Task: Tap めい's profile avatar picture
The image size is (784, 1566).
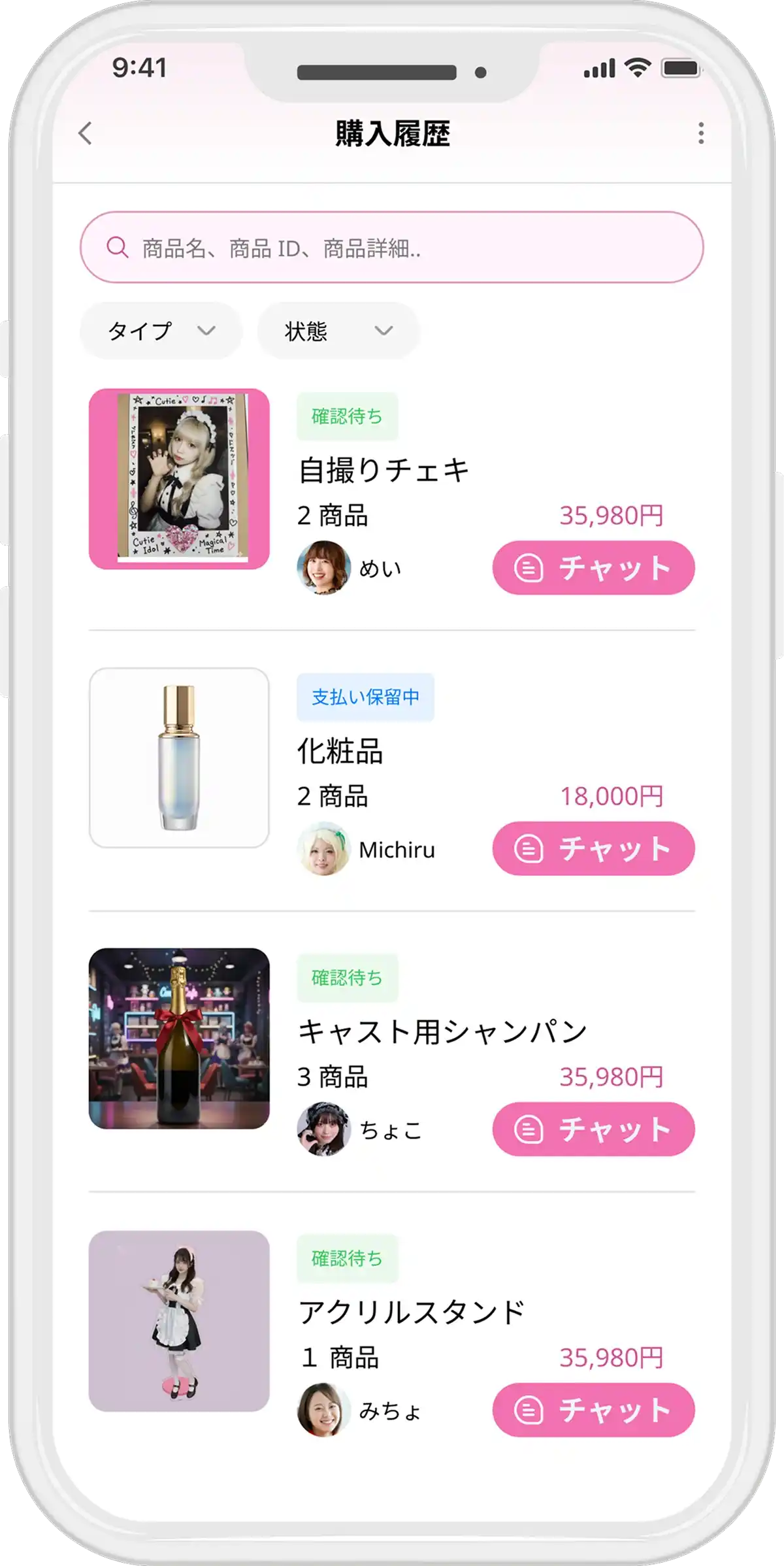Action: pos(325,568)
